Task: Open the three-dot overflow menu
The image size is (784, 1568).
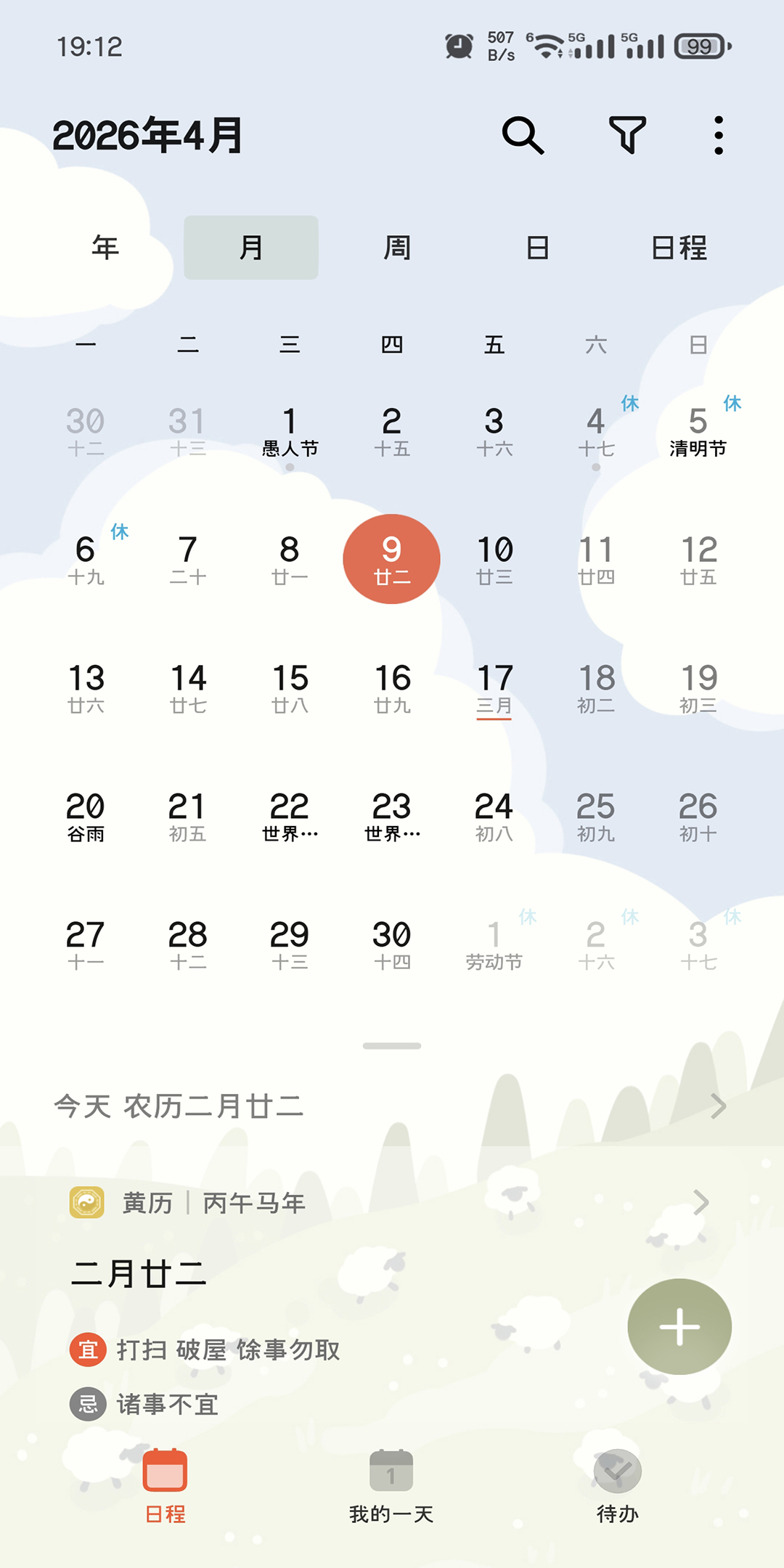Action: coord(718,135)
